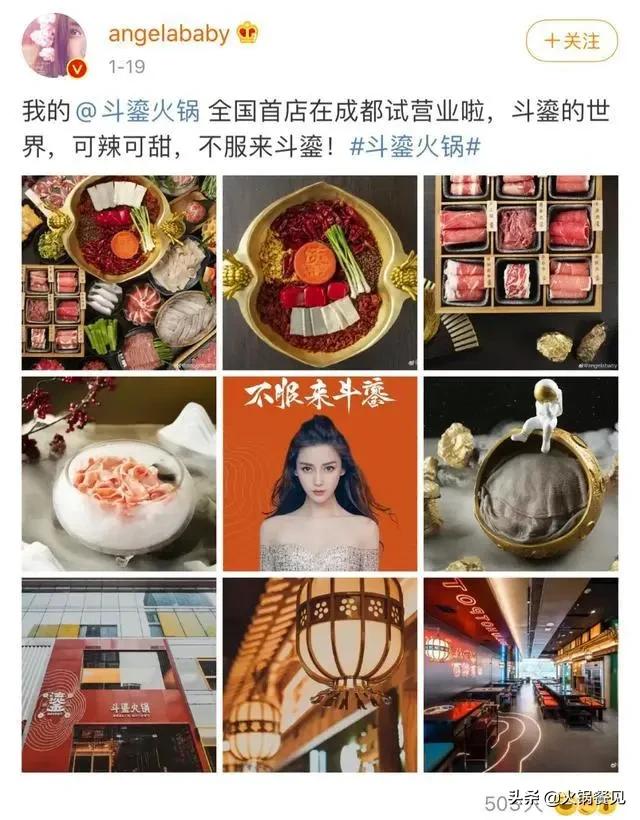This screenshot has width=640, height=820.
Task: Open the #斗鎏火锅# hashtag topic
Action: point(415,145)
